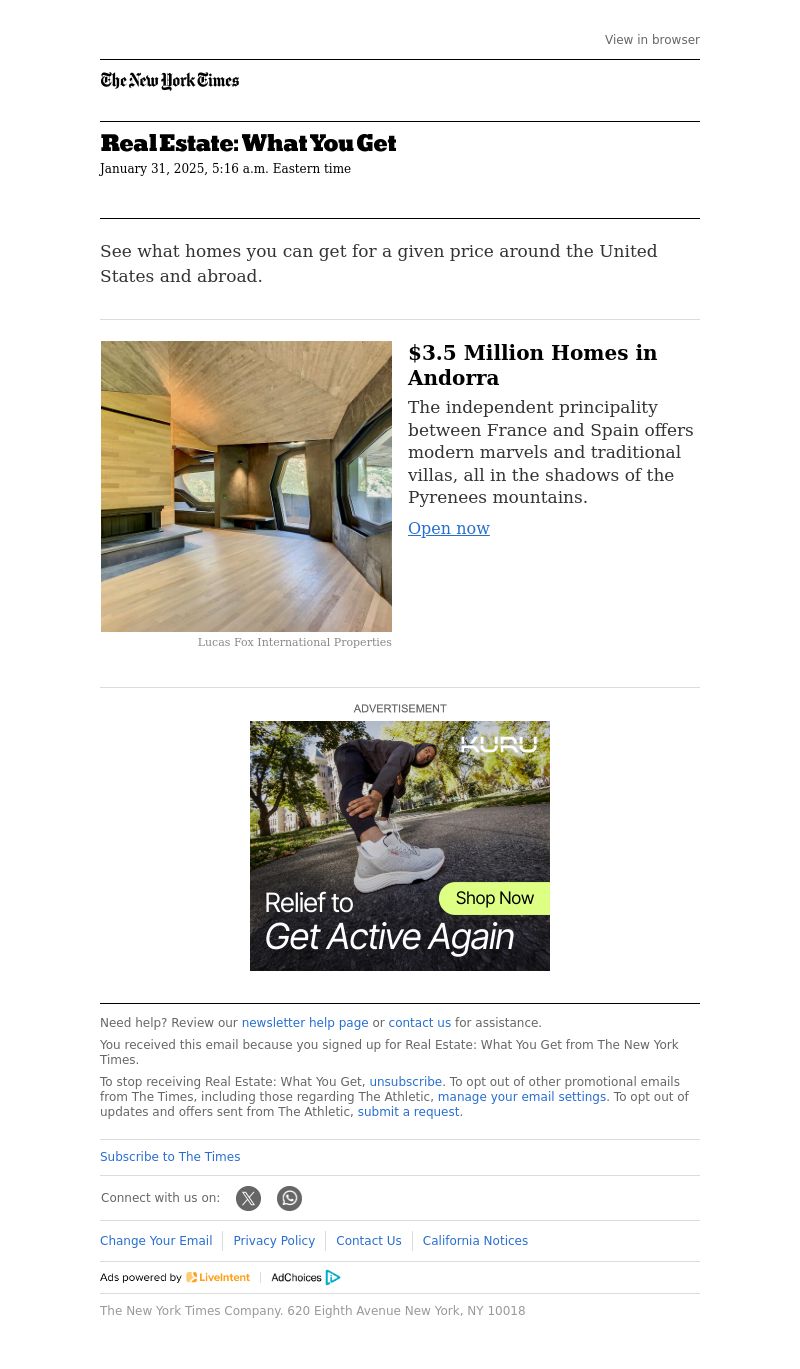Tap the submit a request link
The image size is (800, 1369).
point(408,1112)
